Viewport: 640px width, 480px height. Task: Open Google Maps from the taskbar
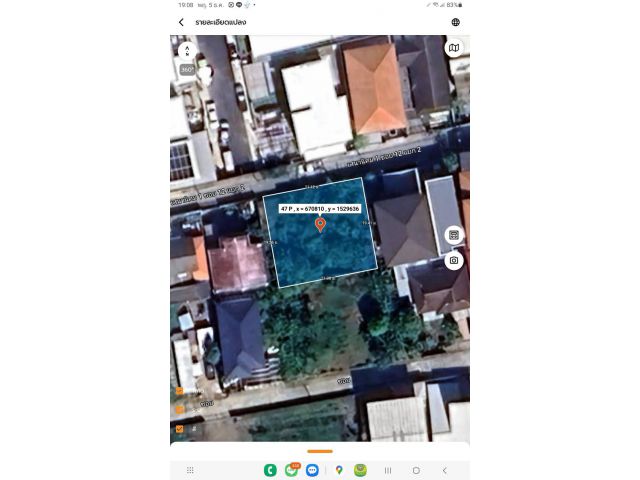point(339,470)
